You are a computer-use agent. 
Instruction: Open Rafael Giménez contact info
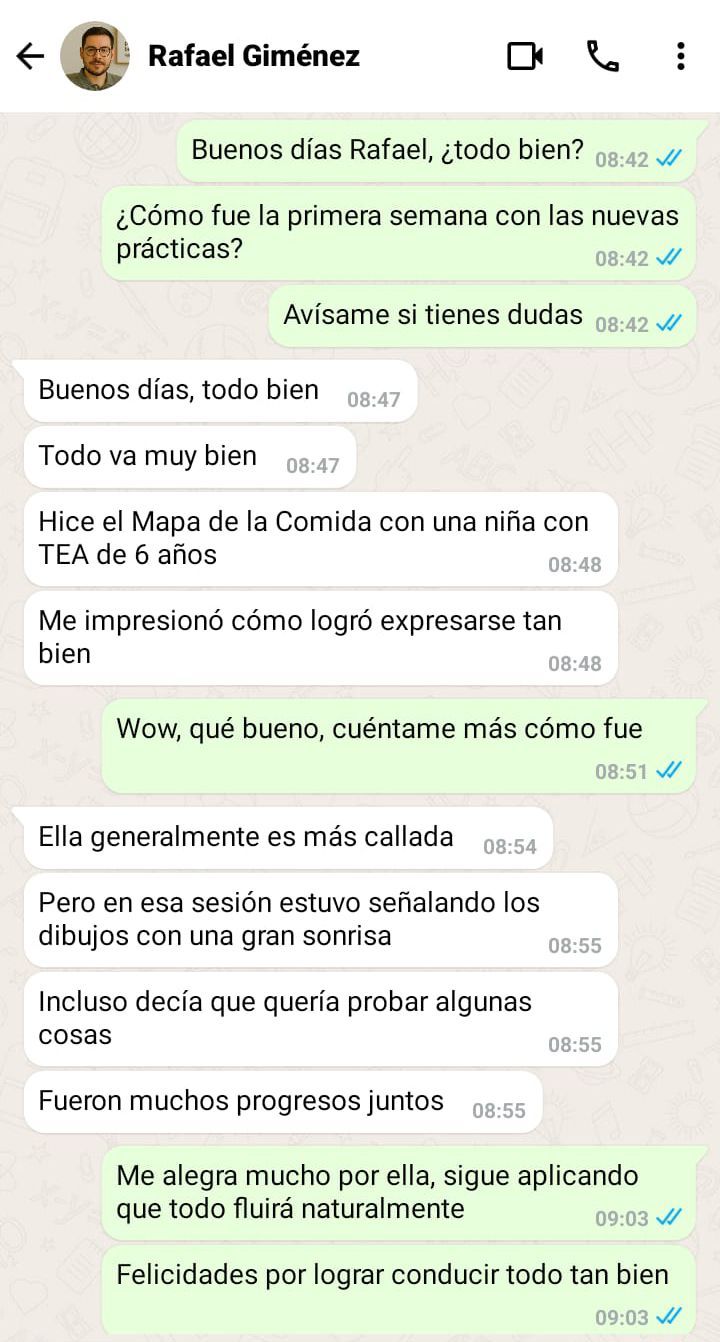pos(253,56)
